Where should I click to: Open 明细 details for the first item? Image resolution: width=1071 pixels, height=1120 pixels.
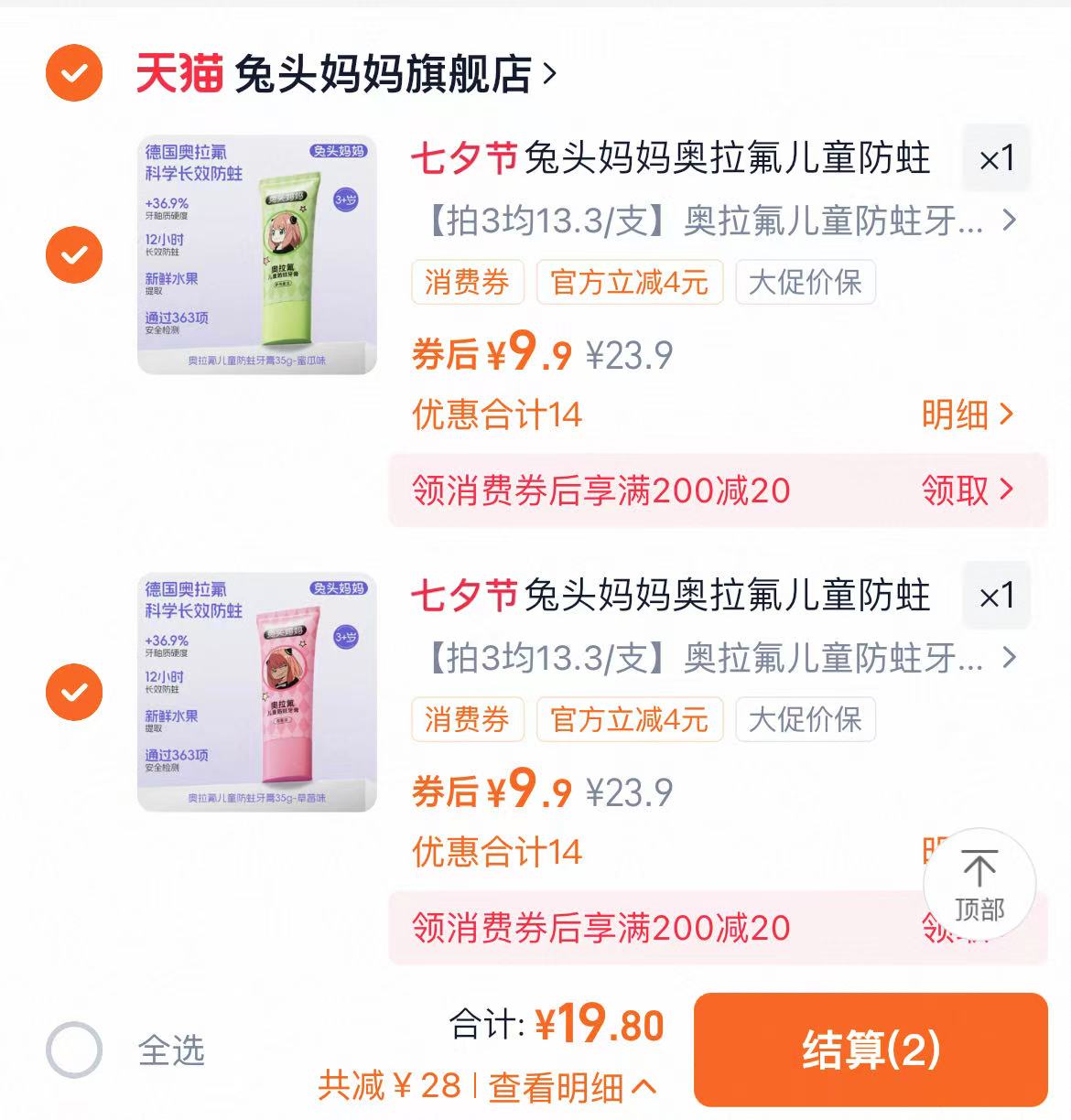coord(968,415)
